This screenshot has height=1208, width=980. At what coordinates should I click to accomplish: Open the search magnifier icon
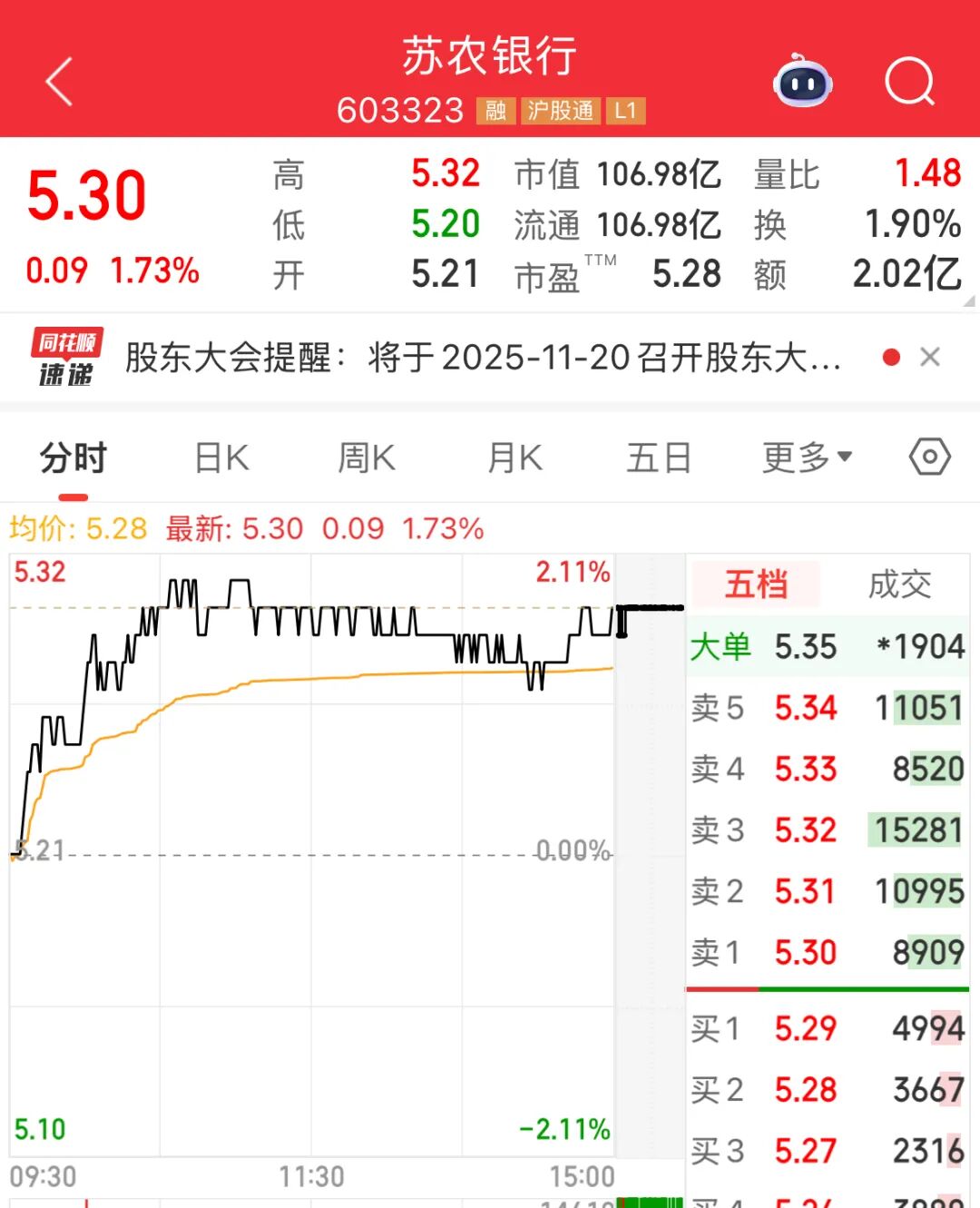tap(910, 83)
